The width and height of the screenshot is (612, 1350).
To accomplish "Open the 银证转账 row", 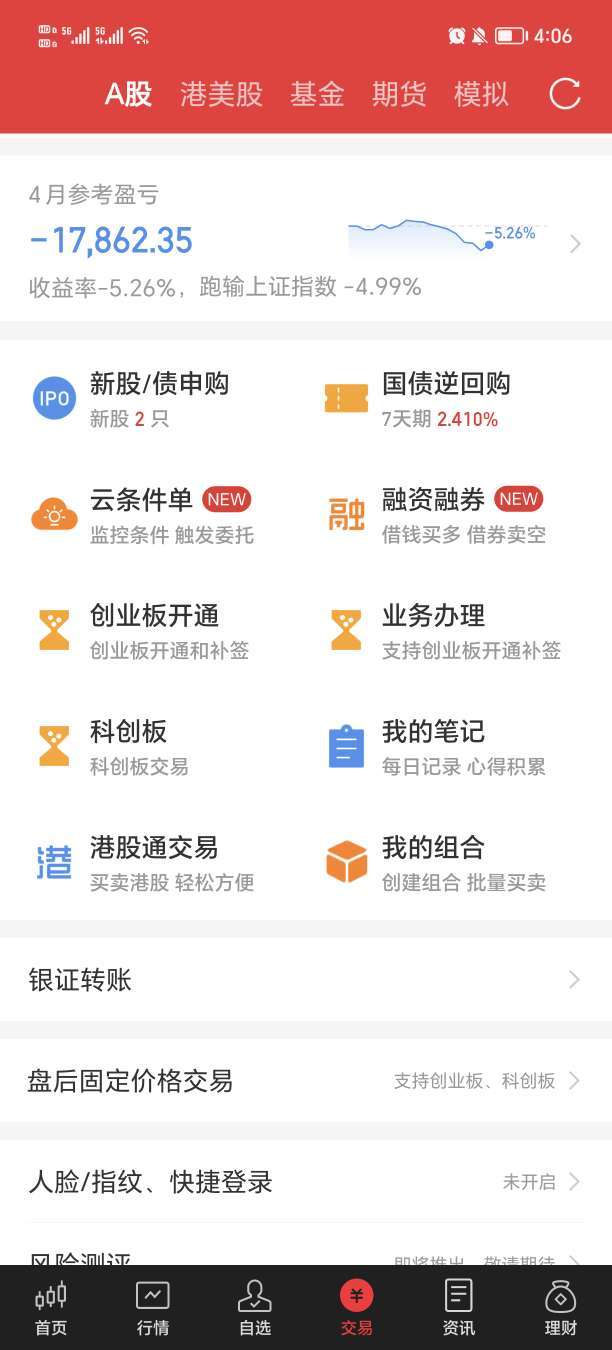I will [306, 980].
